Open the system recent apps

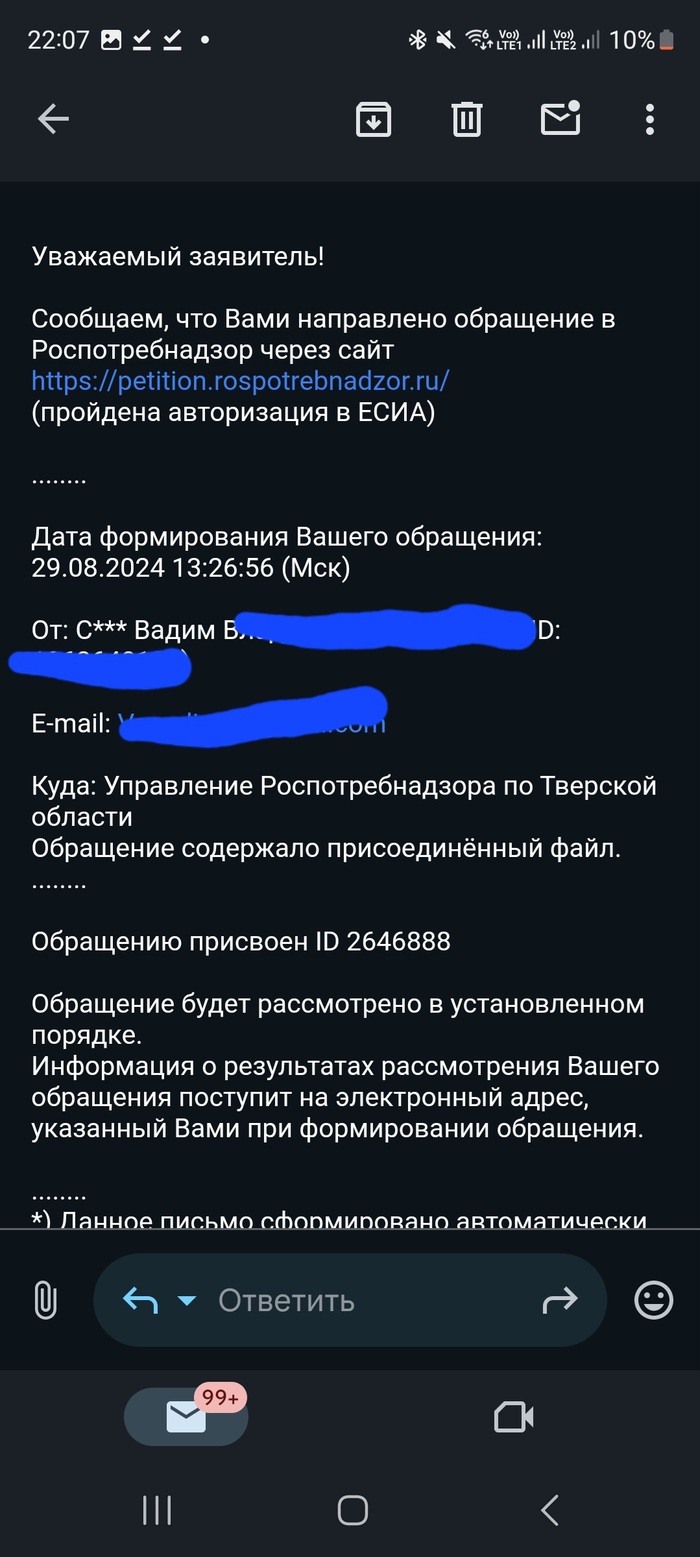(x=157, y=1510)
